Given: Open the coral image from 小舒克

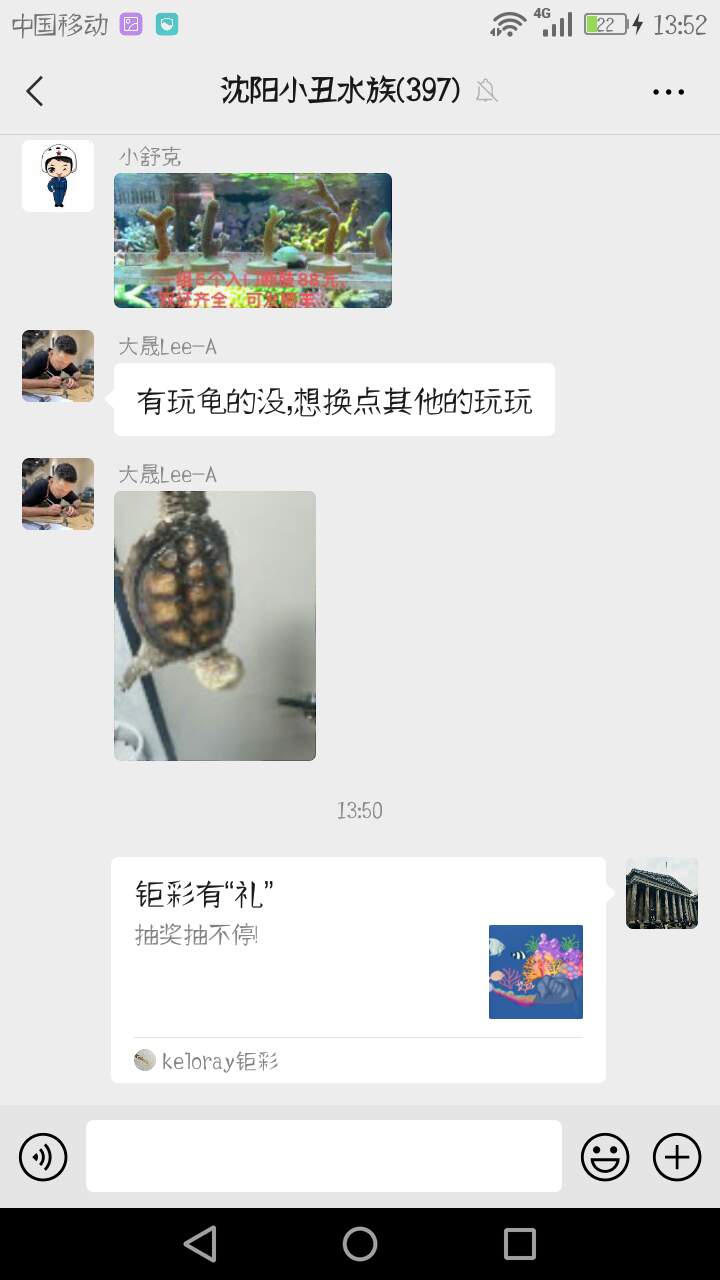Looking at the screenshot, I should pyautogui.click(x=252, y=240).
